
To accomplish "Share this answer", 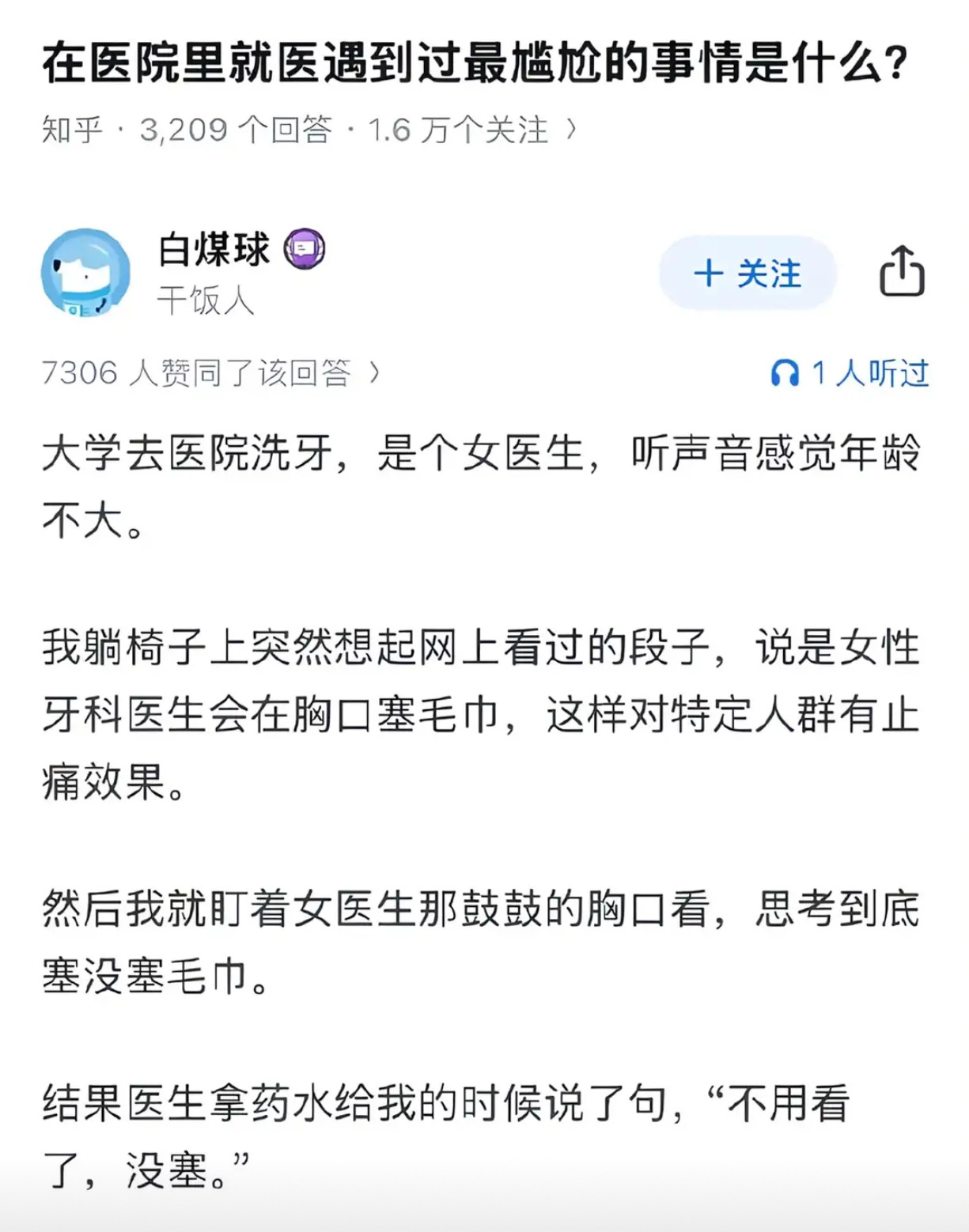I will 902,271.
